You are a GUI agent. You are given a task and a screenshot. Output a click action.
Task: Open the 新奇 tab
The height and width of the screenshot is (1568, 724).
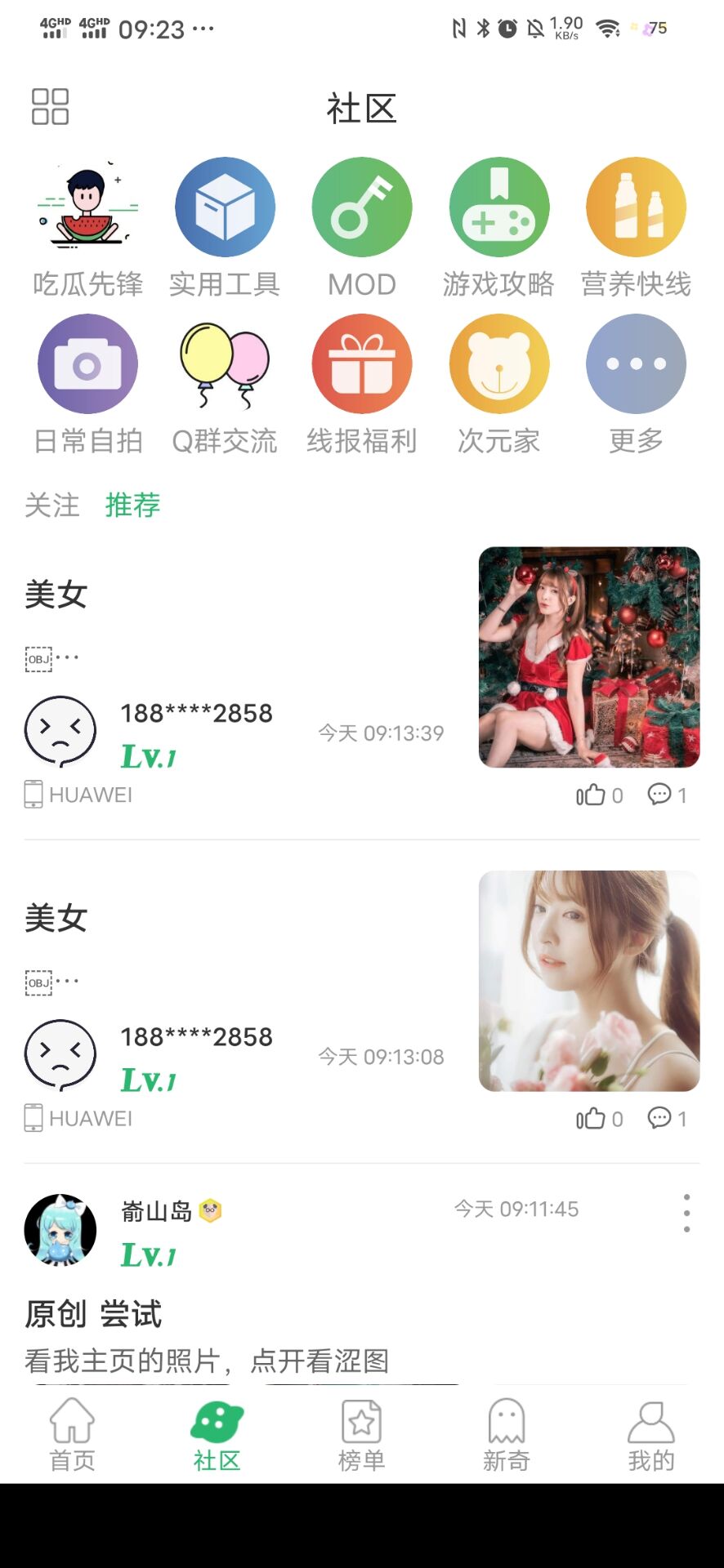(x=507, y=1433)
